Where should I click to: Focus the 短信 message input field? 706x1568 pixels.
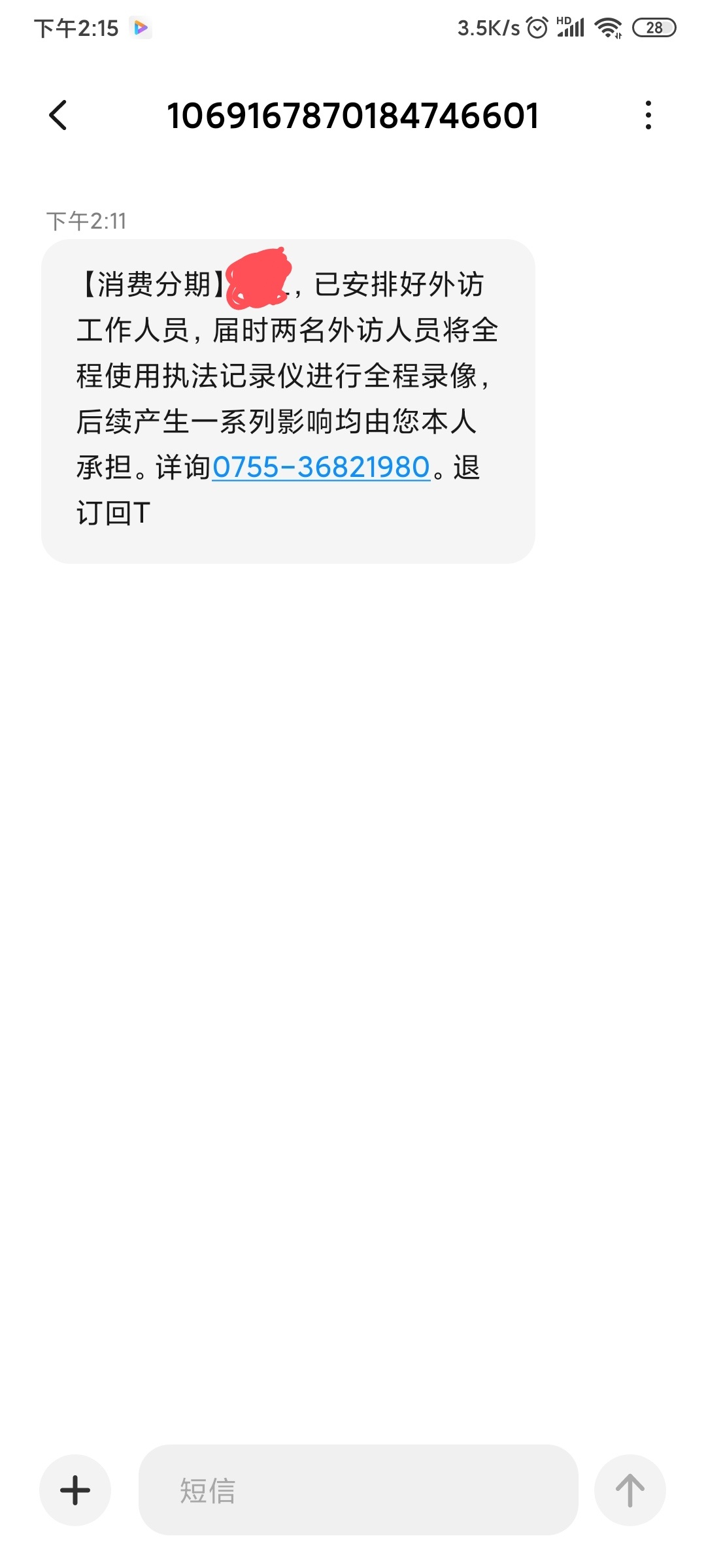click(x=358, y=1490)
